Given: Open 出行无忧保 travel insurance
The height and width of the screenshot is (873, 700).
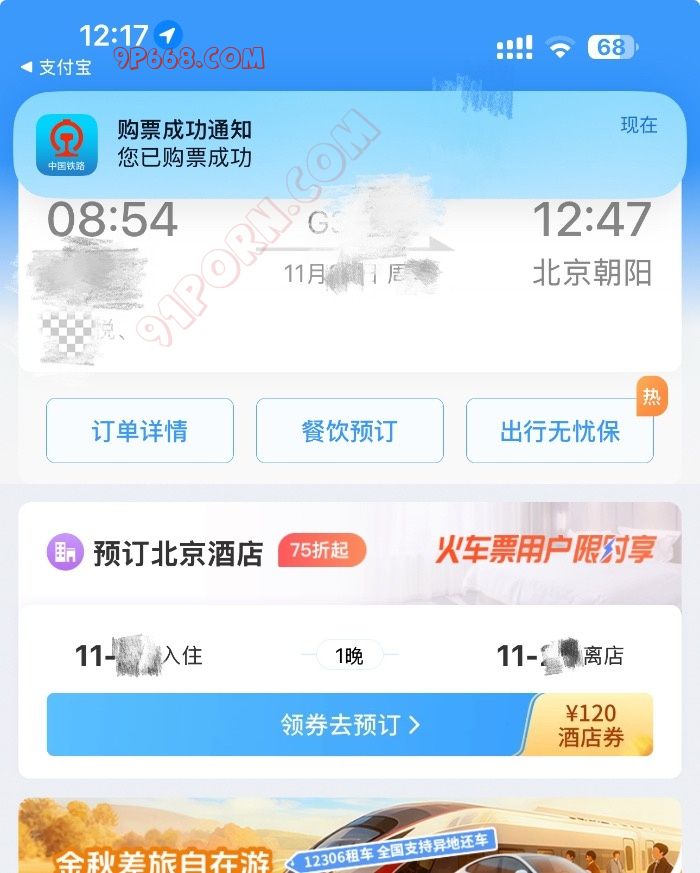Looking at the screenshot, I should (559, 431).
